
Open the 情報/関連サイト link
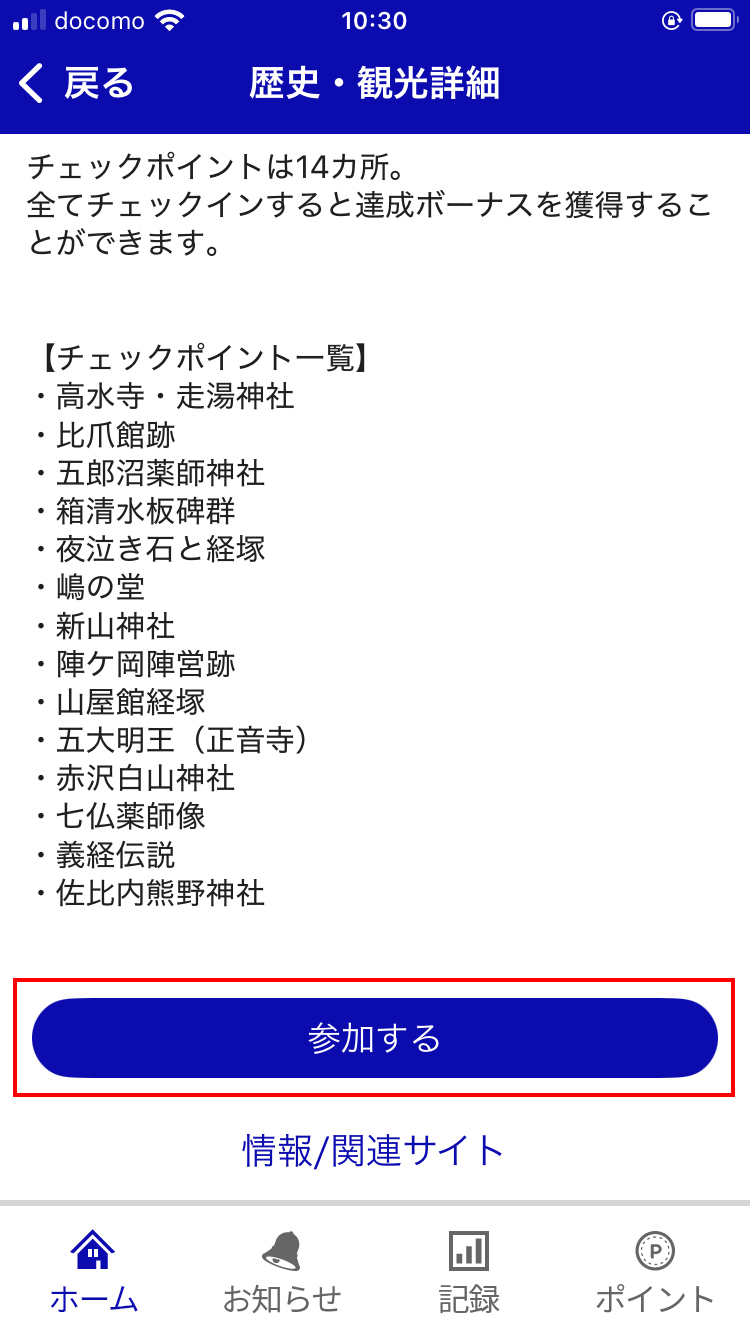(x=375, y=1151)
